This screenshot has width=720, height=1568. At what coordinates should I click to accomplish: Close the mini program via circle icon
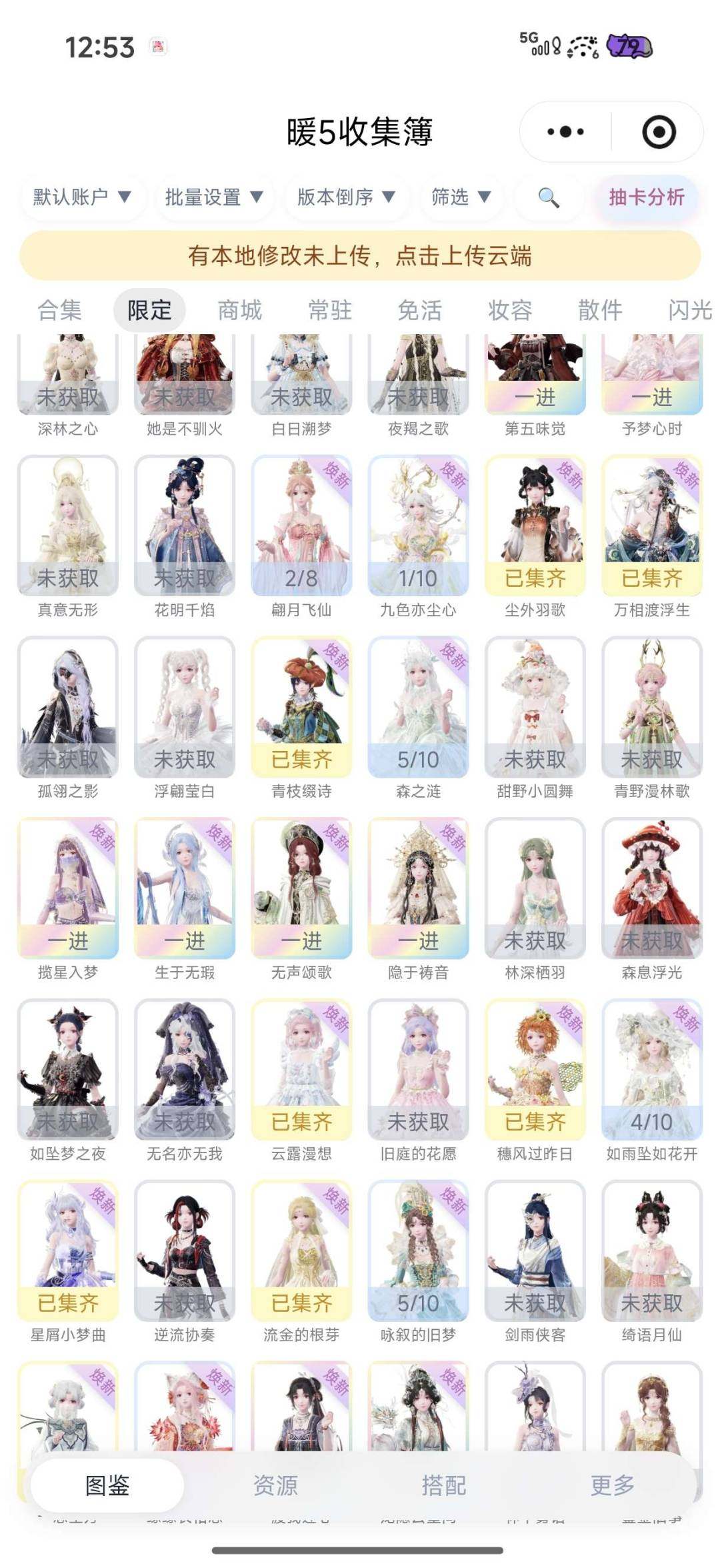click(x=659, y=132)
